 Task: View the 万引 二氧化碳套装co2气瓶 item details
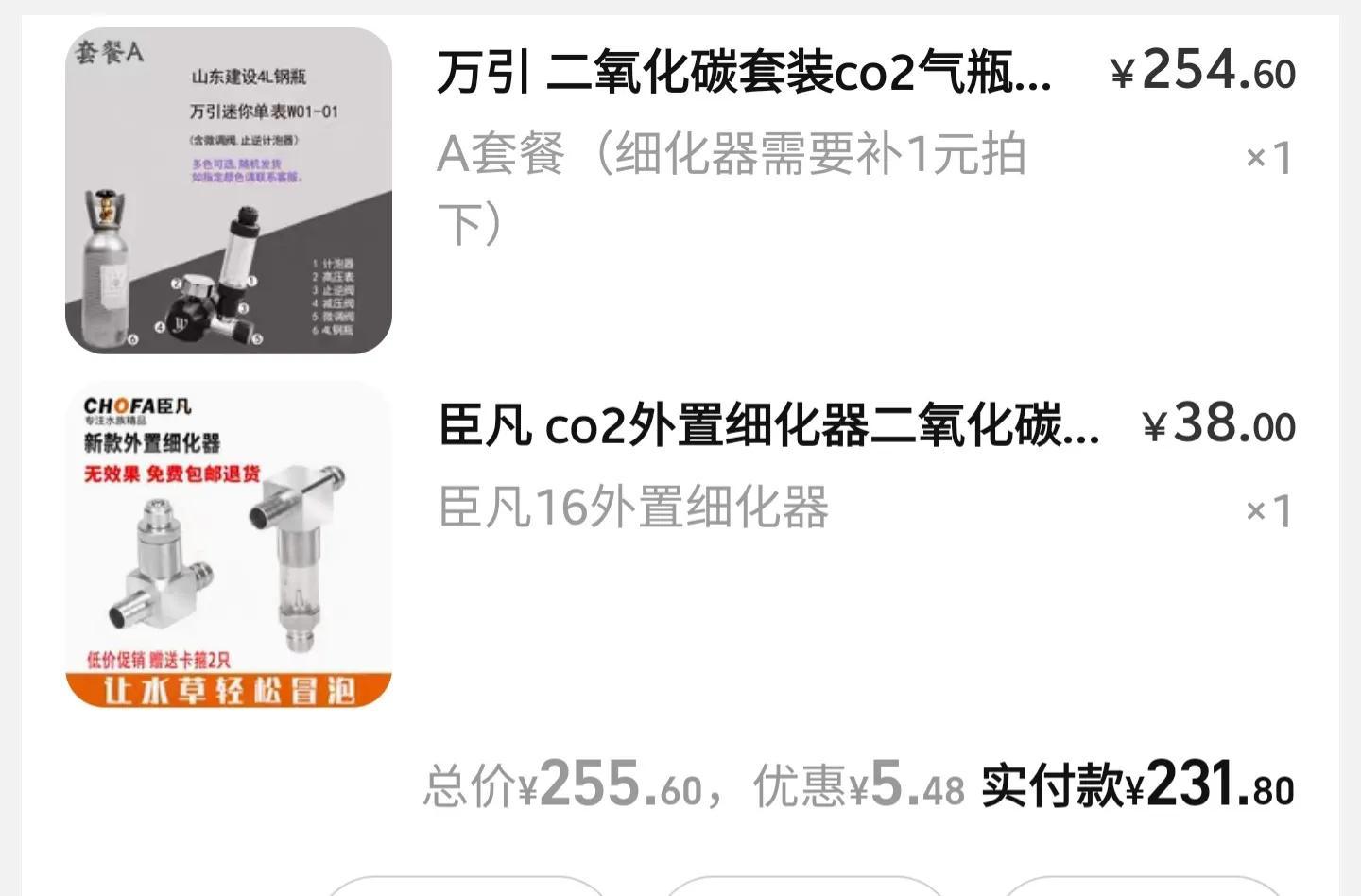coord(744,73)
